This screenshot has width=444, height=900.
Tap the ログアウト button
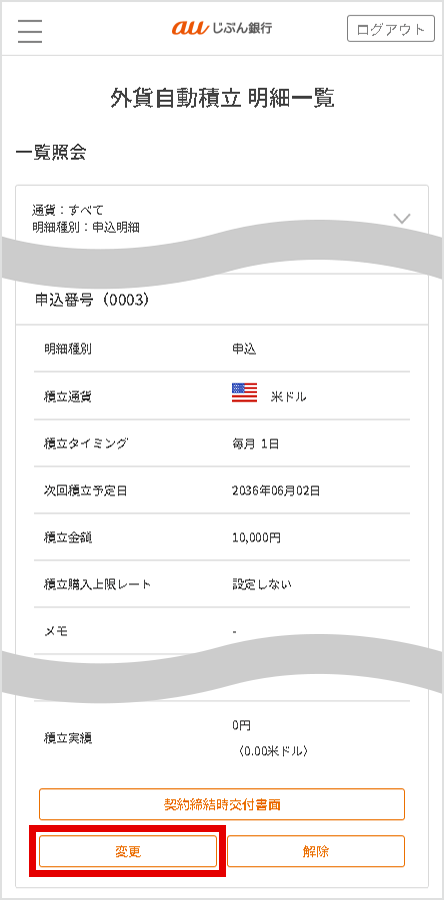(391, 29)
